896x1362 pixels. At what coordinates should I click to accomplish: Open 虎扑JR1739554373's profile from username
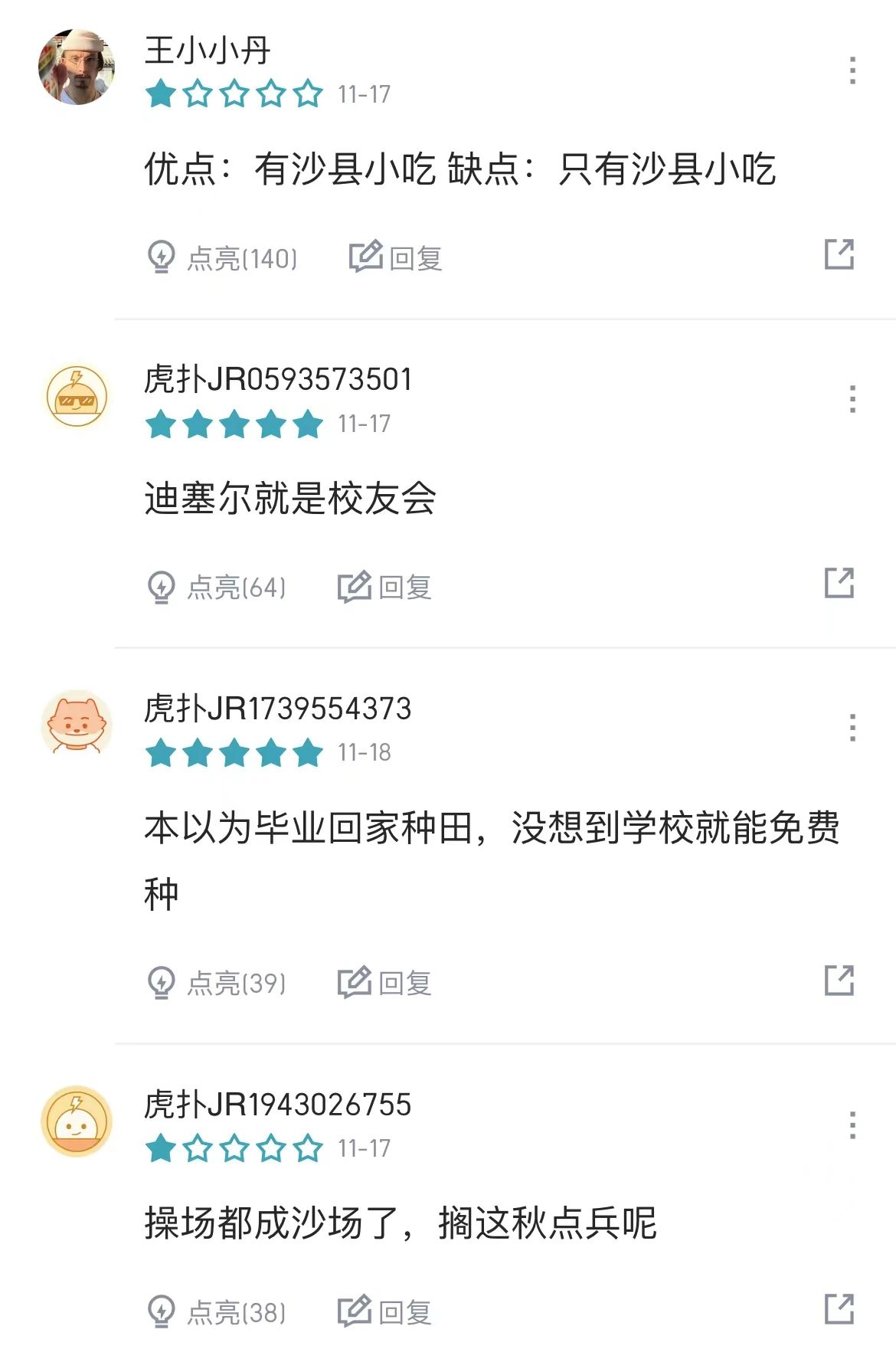tap(277, 709)
